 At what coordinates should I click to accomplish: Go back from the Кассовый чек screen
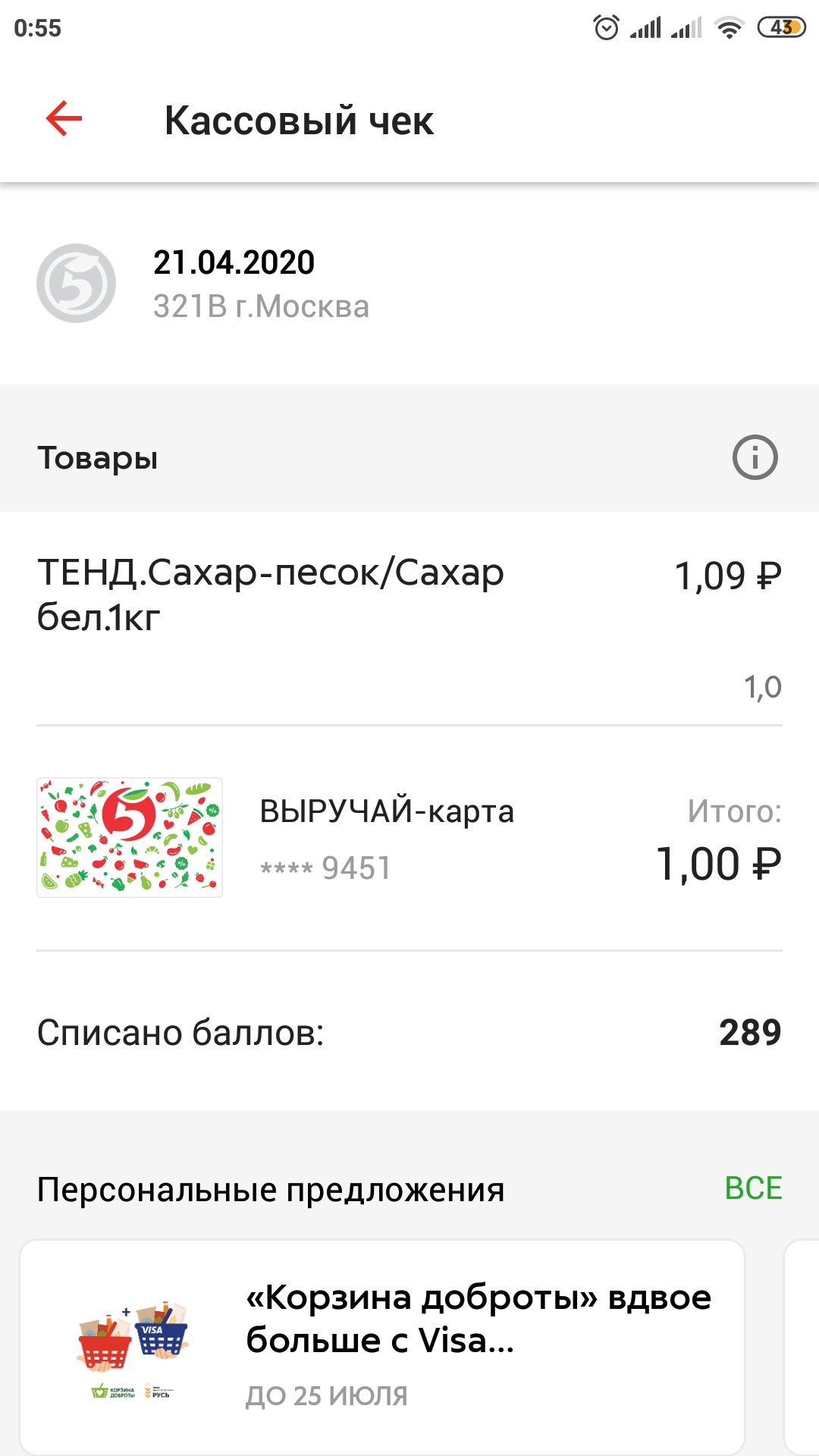[x=64, y=119]
